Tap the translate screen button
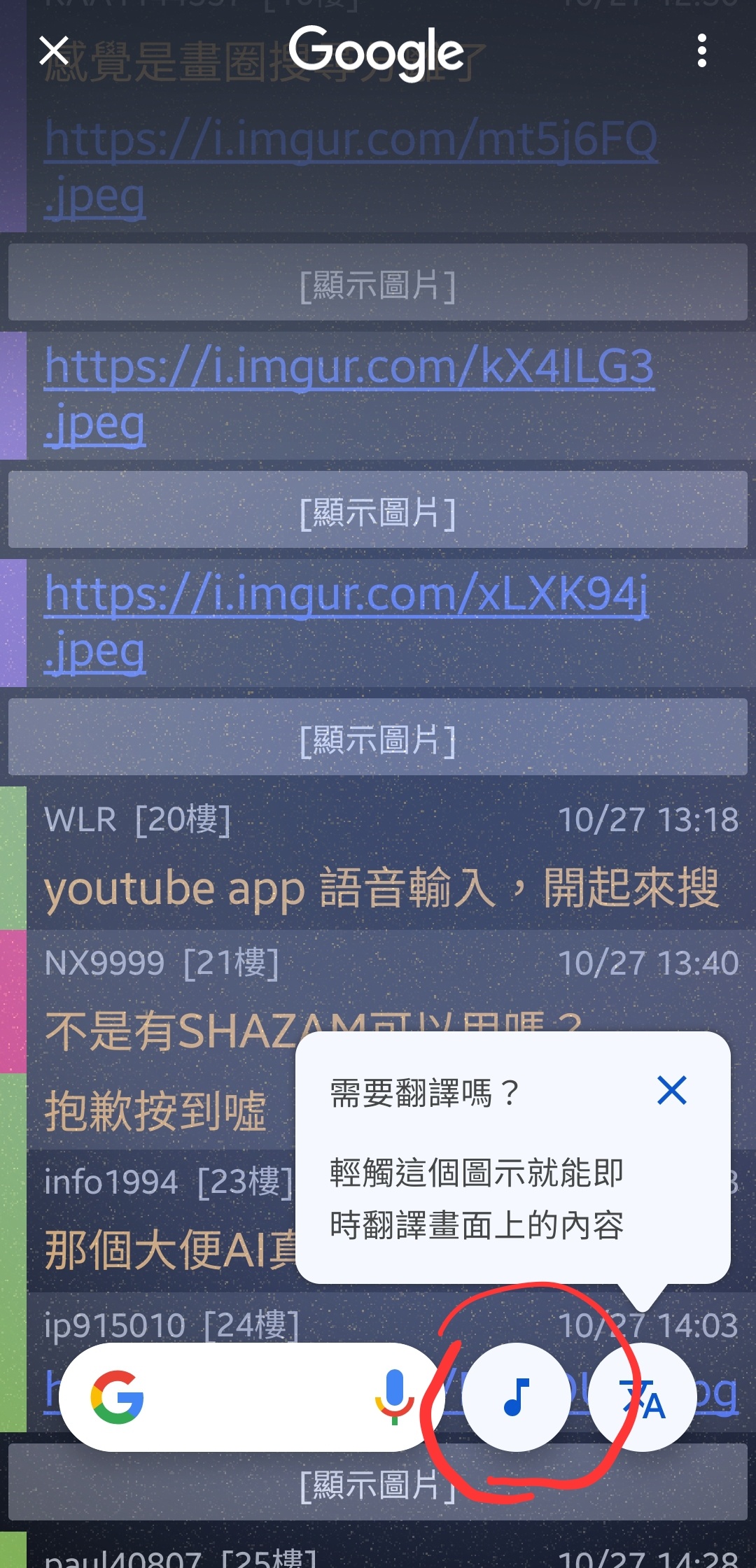This screenshot has width=756, height=1568. [643, 1397]
